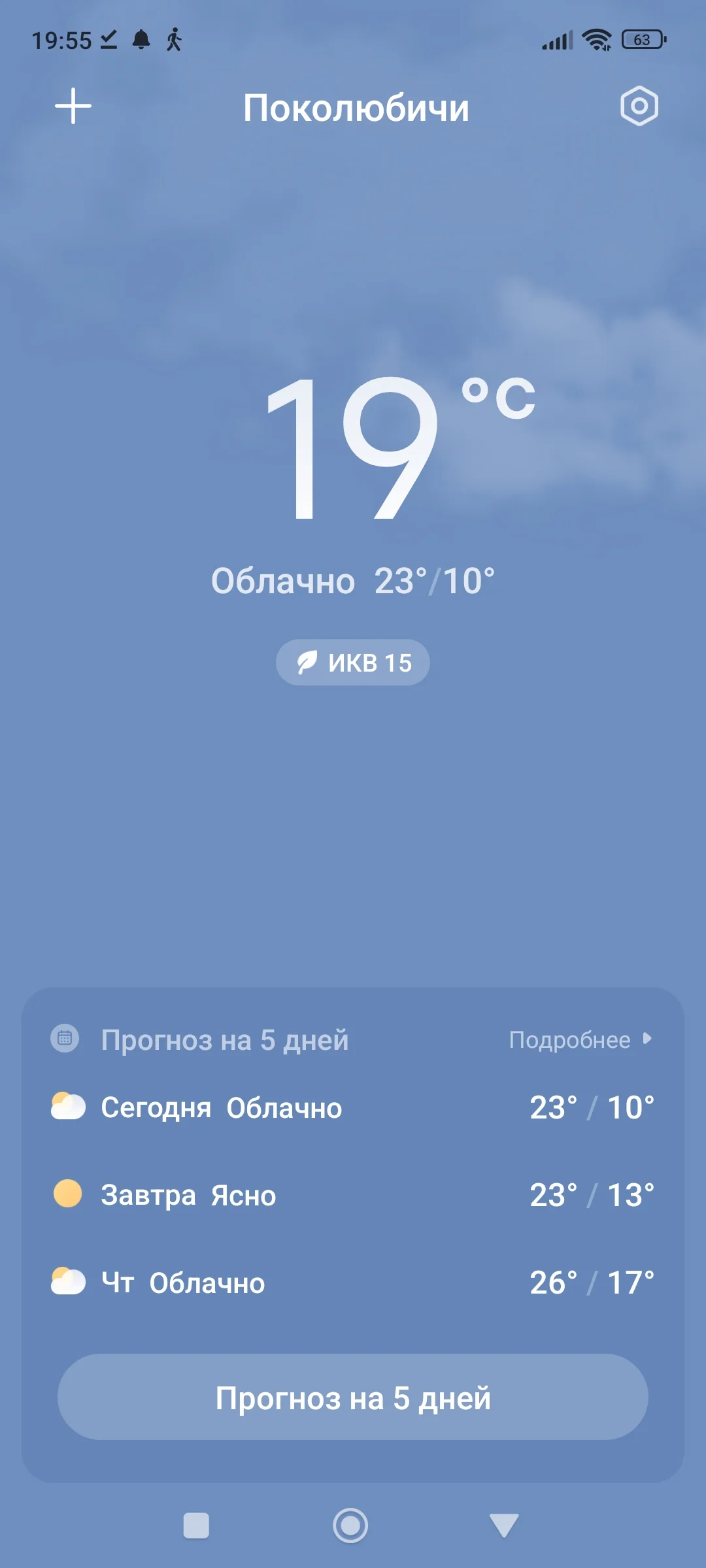Select the city name Поколюбичи

pyautogui.click(x=356, y=108)
